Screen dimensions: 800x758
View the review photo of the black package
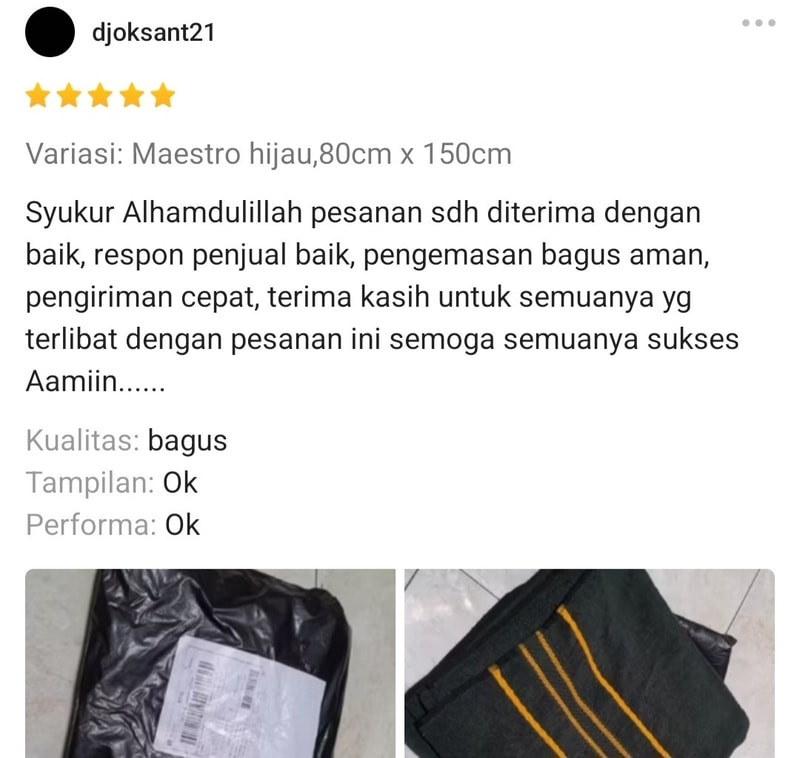point(210,663)
